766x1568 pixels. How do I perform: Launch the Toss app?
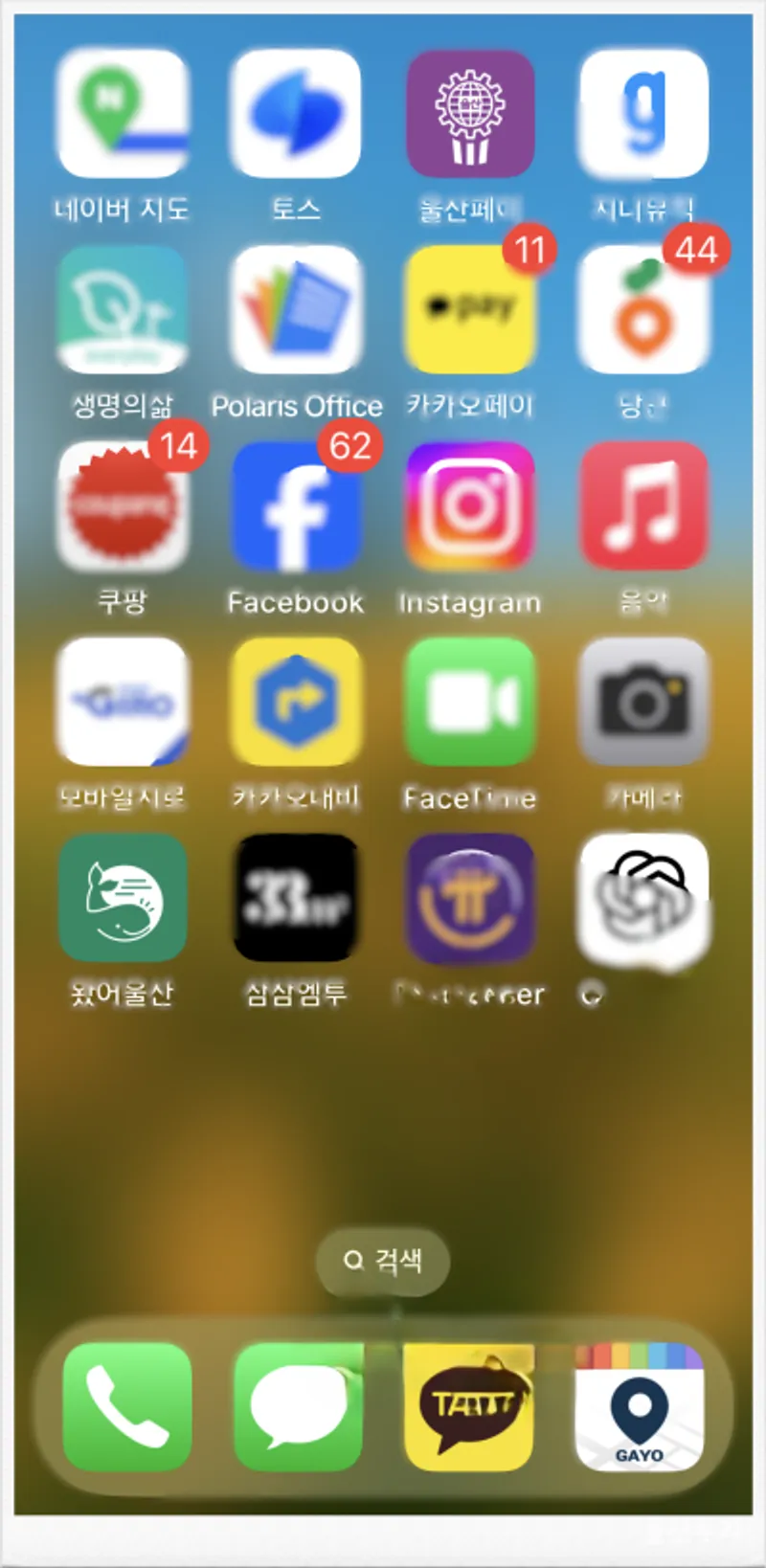point(296,114)
